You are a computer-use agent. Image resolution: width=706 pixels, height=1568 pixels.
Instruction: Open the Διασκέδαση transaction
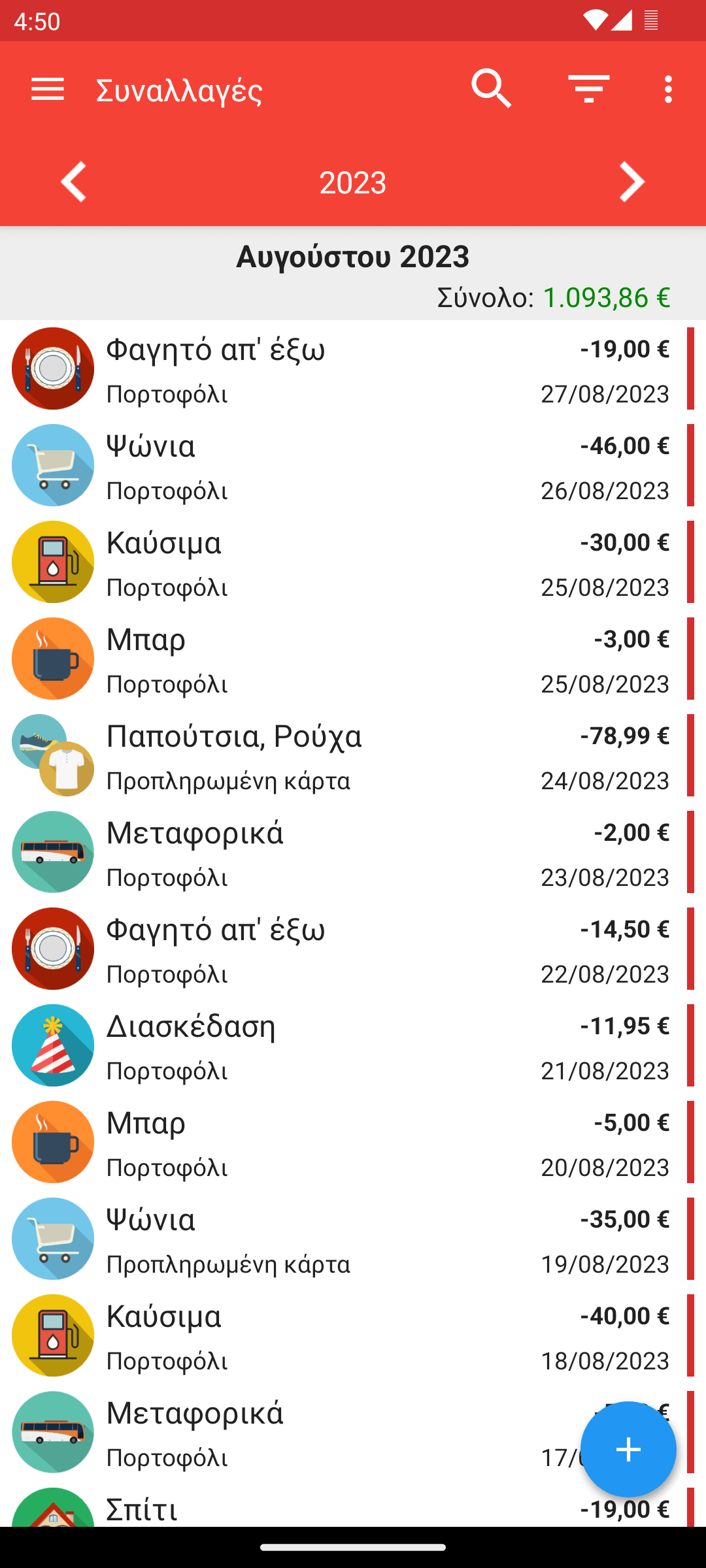[353, 1046]
